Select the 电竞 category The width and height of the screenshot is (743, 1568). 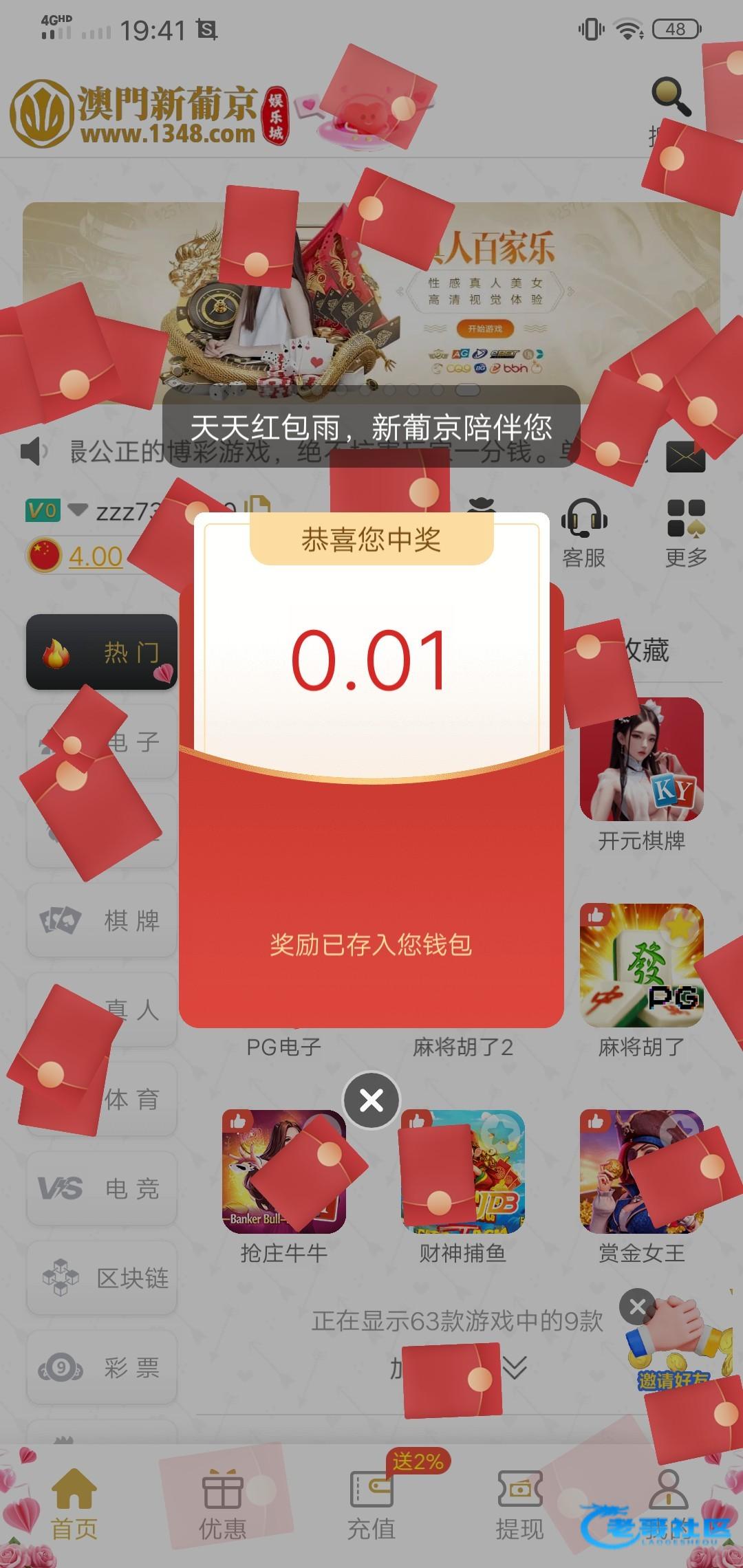tap(102, 1188)
